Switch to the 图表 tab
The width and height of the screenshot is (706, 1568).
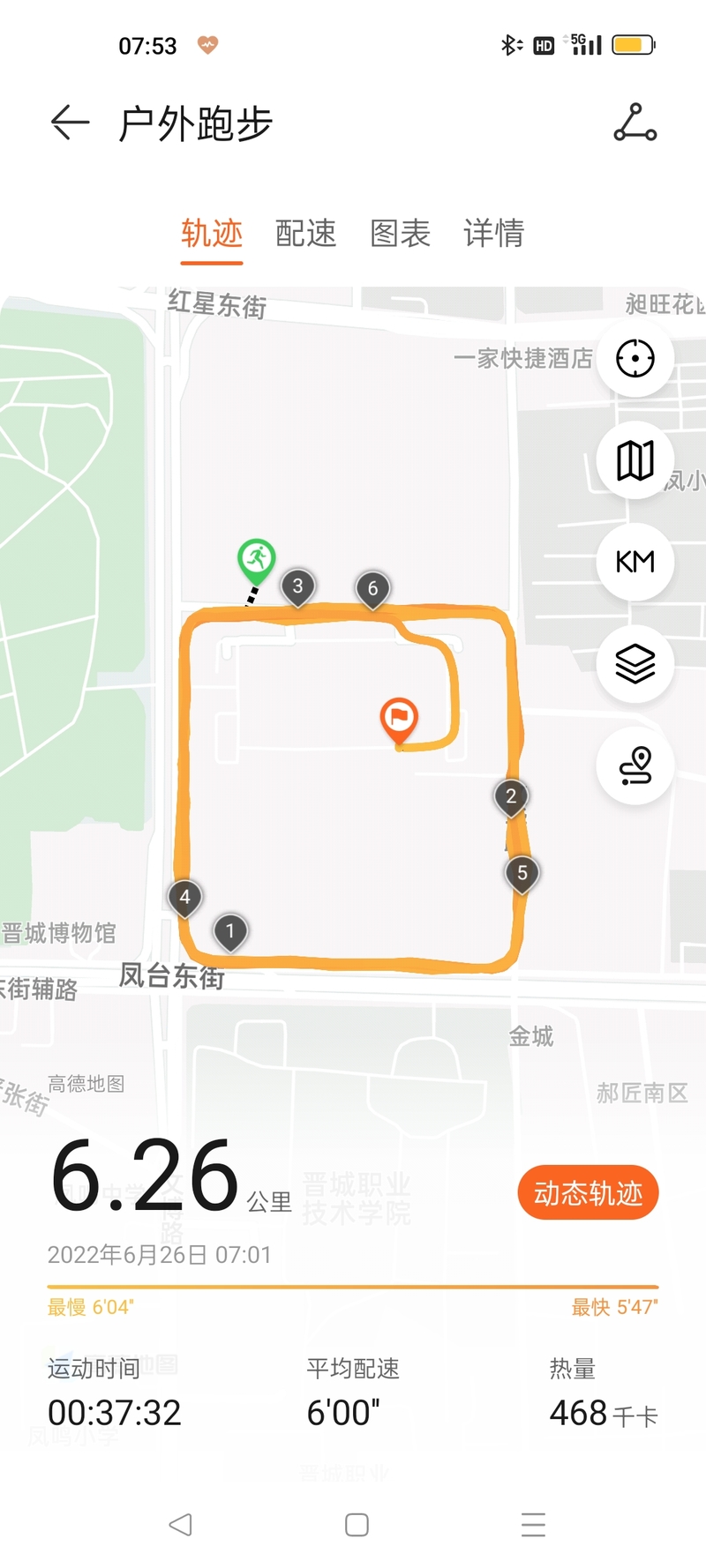pyautogui.click(x=400, y=234)
